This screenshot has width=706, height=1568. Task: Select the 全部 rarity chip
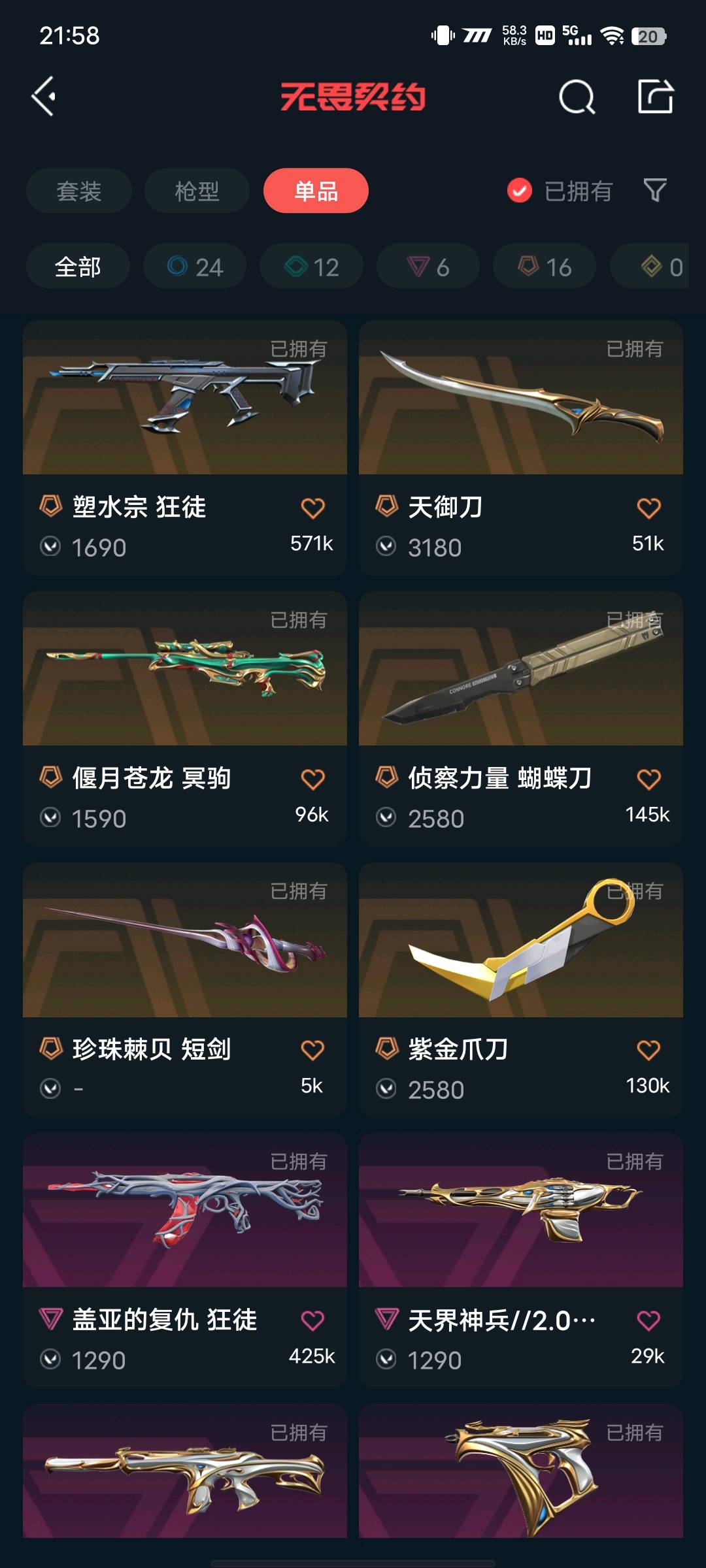click(78, 267)
